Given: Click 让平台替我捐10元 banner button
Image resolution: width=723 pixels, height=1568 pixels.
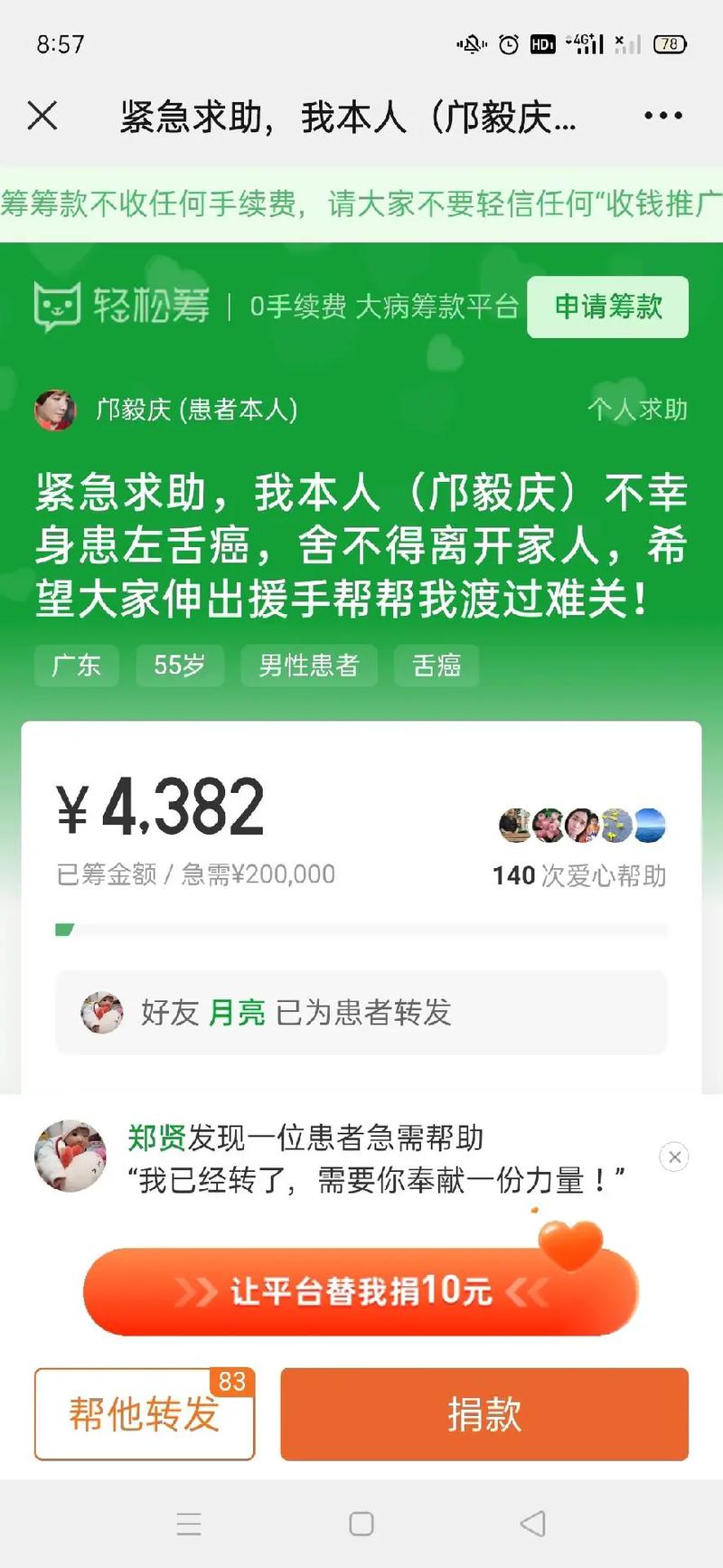Looking at the screenshot, I should (361, 1291).
